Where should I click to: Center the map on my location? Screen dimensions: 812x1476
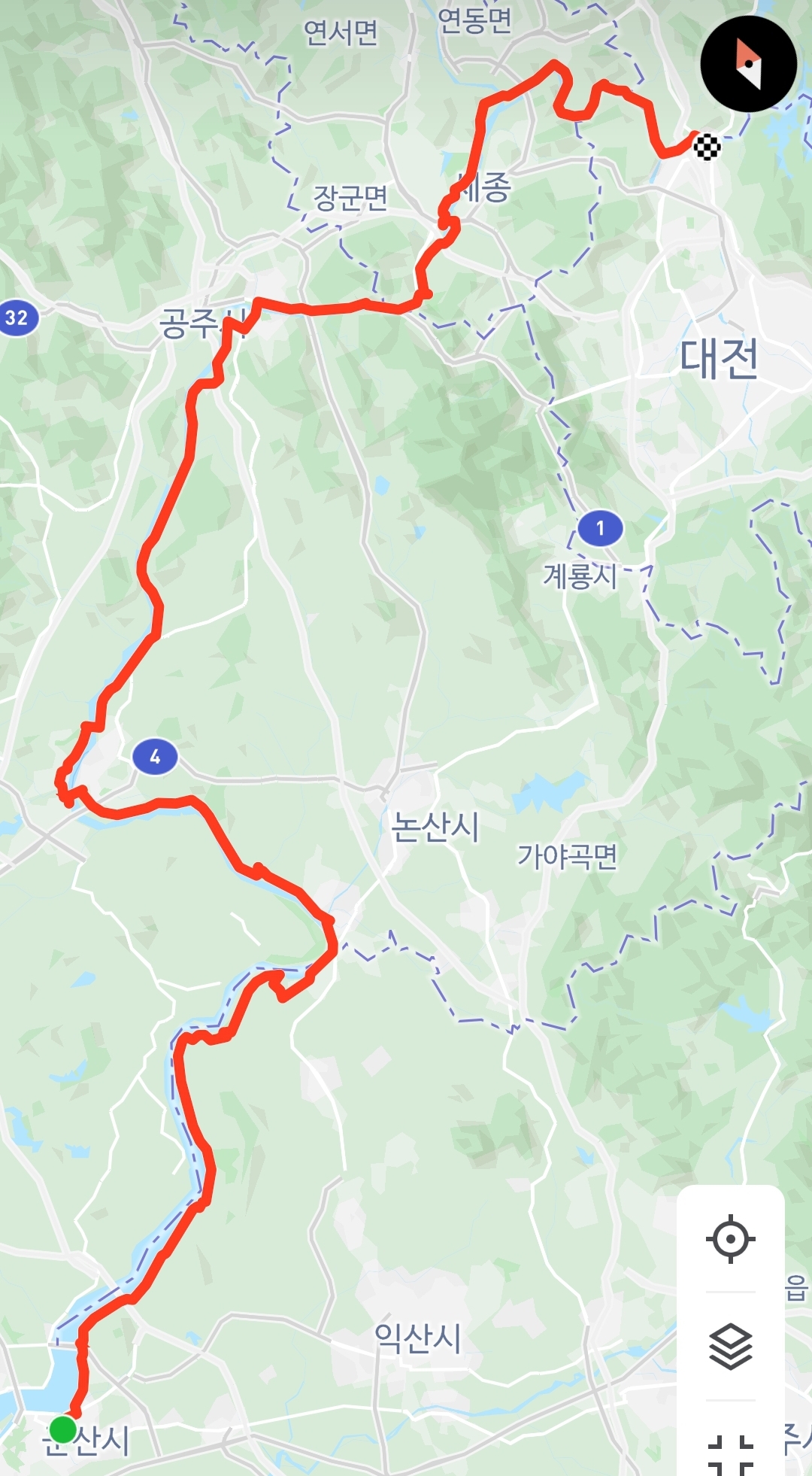click(x=730, y=1238)
